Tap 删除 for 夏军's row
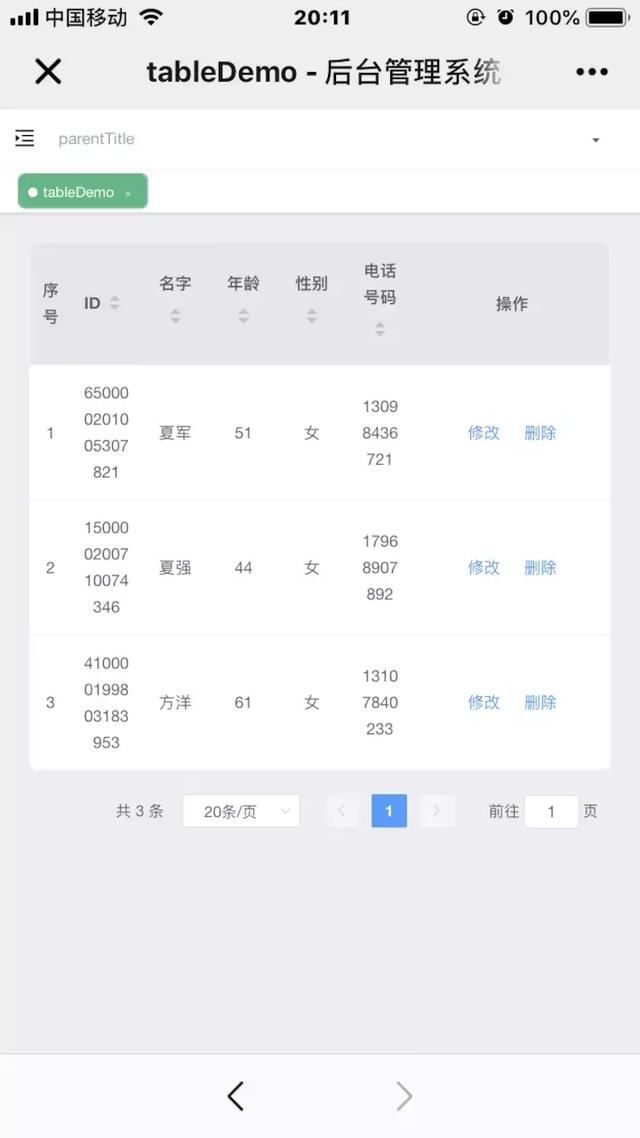The image size is (640, 1138). click(x=540, y=433)
